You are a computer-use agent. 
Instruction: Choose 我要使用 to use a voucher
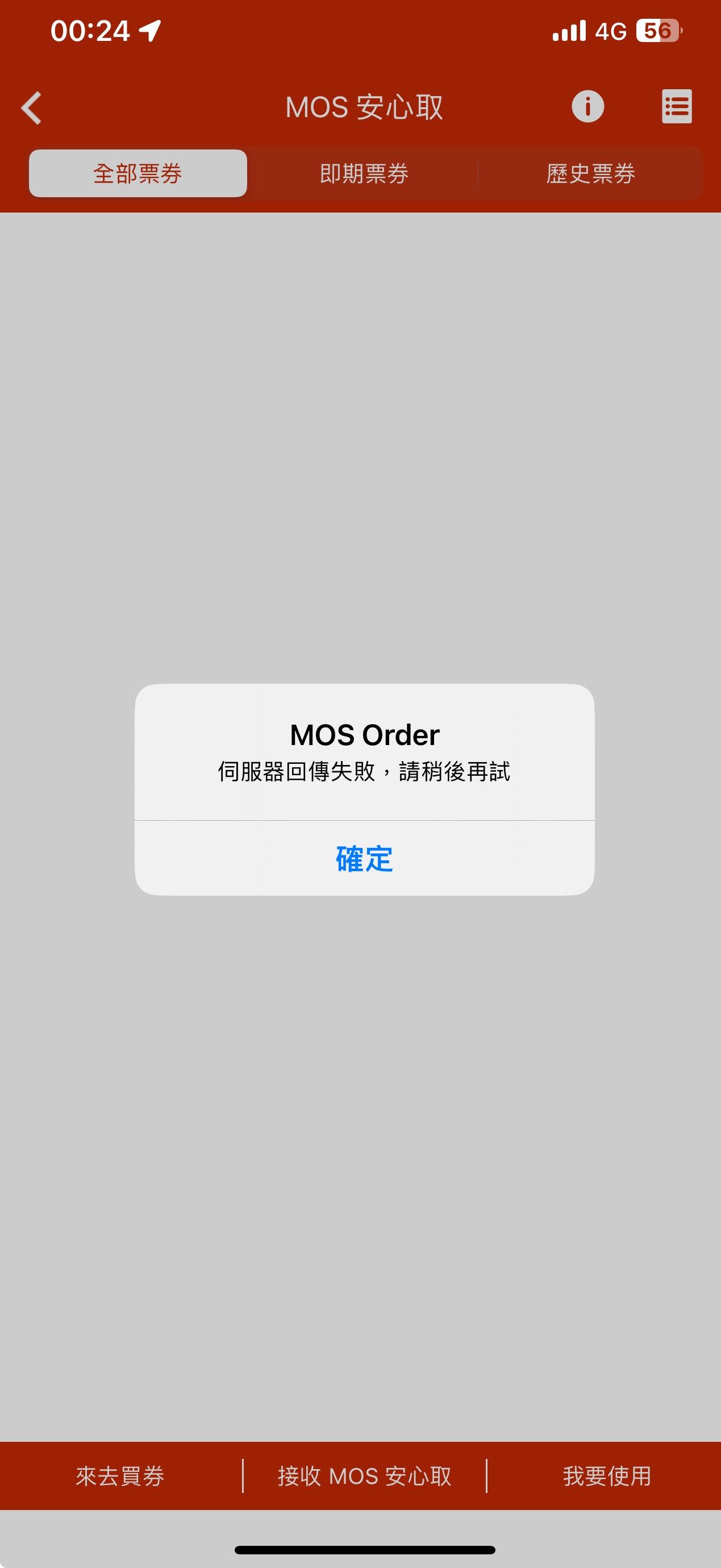(x=606, y=1475)
